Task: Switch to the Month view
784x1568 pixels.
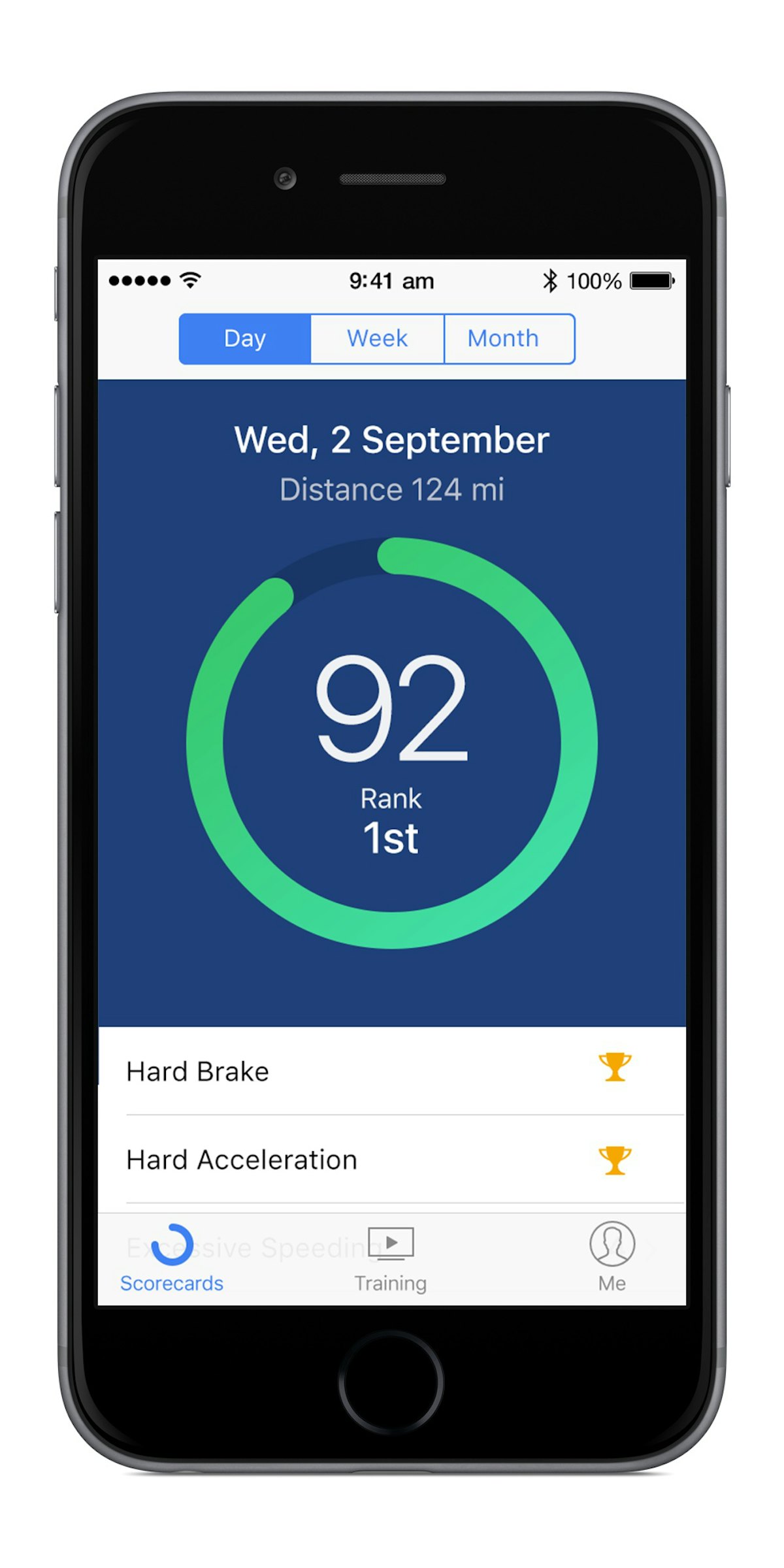Action: pyautogui.click(x=503, y=338)
